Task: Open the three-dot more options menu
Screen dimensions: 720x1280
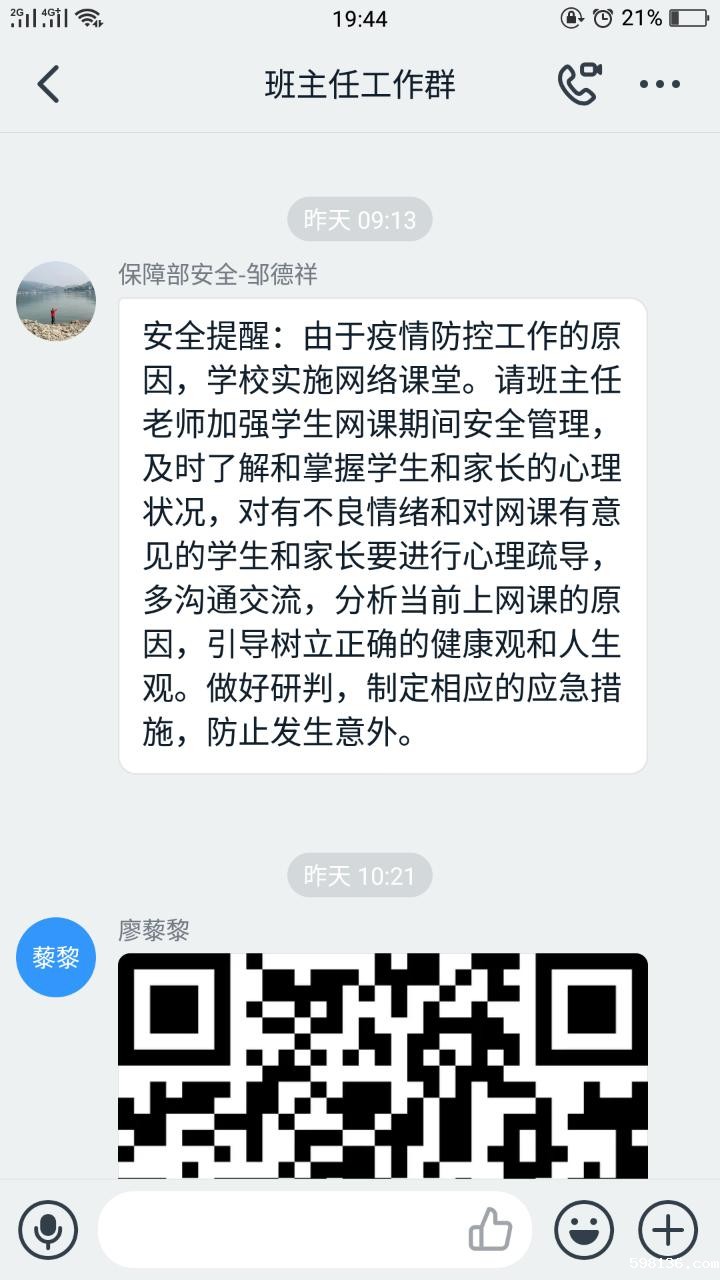Action: [660, 84]
